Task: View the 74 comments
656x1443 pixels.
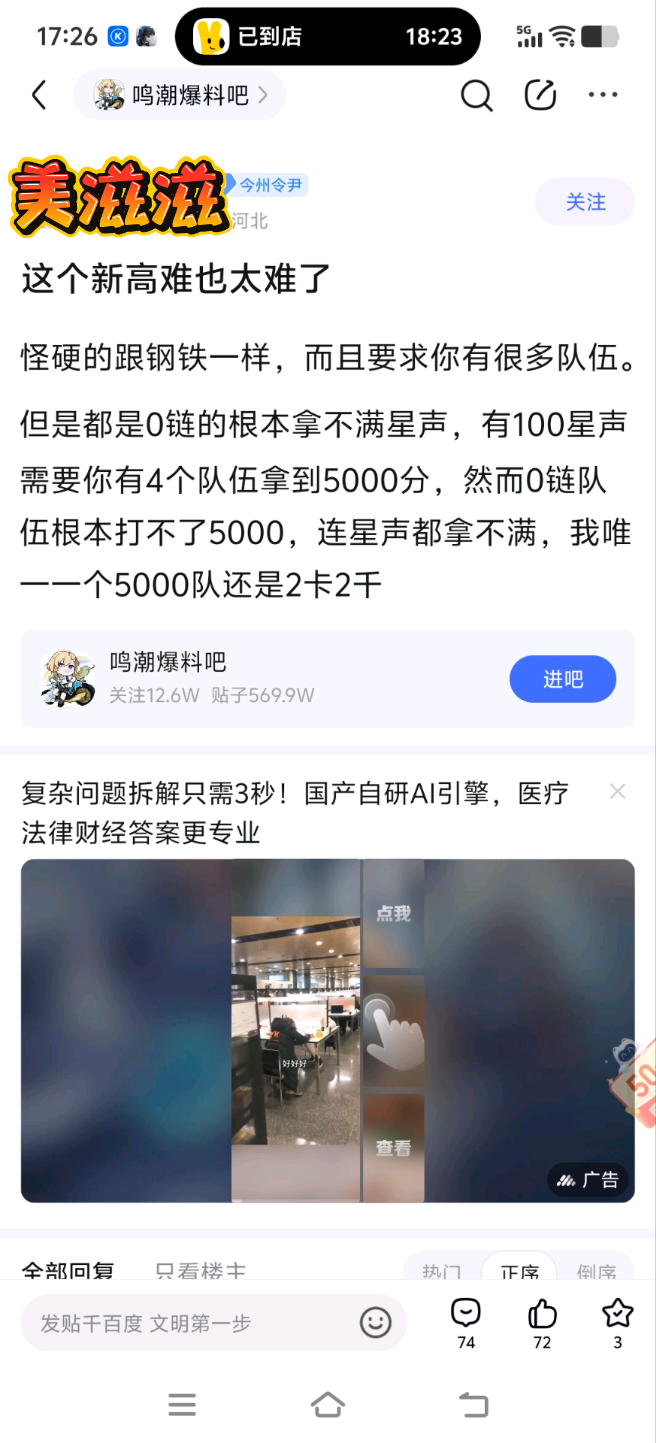Action: [x=466, y=1322]
